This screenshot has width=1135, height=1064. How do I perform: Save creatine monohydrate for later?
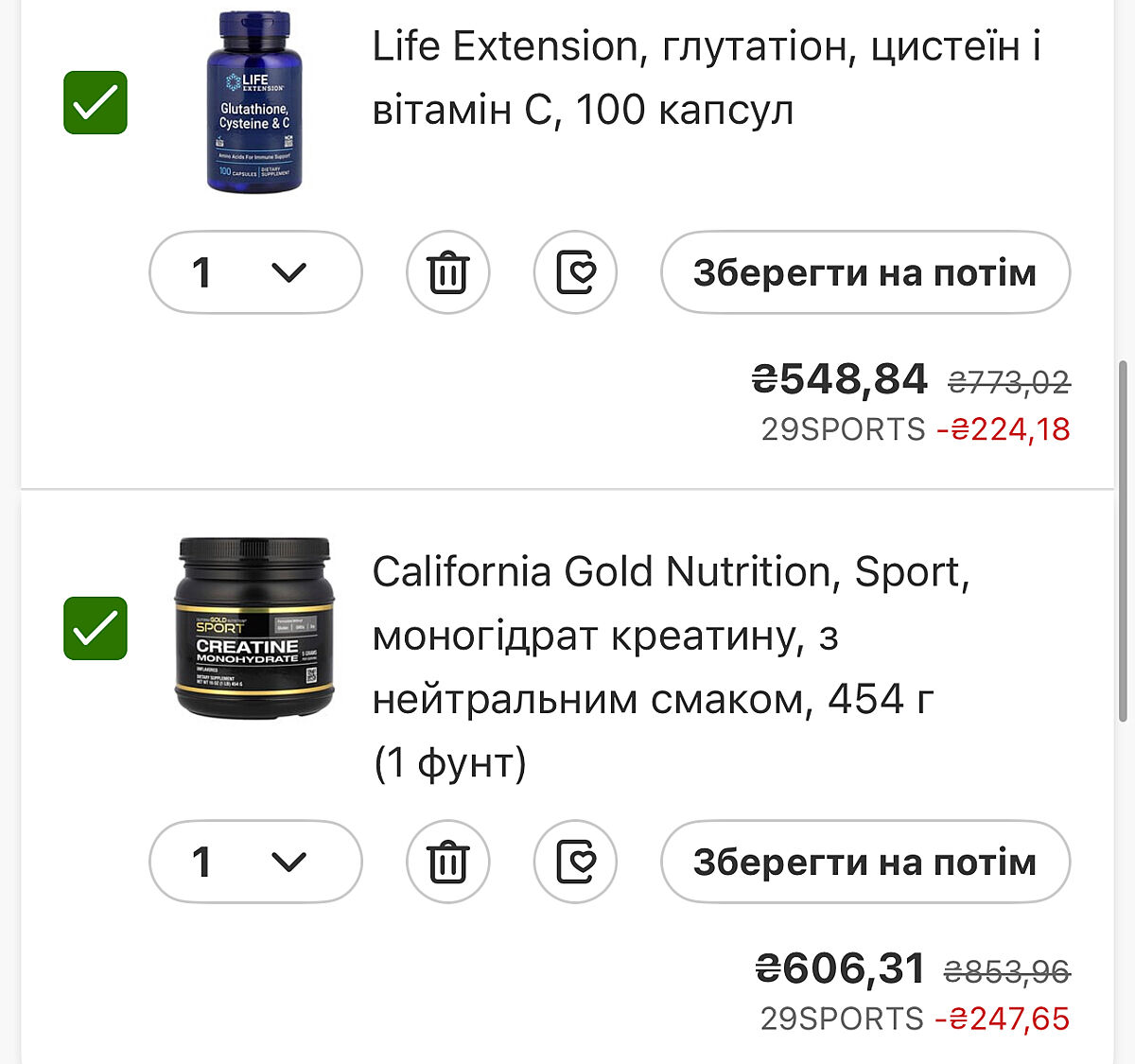864,862
